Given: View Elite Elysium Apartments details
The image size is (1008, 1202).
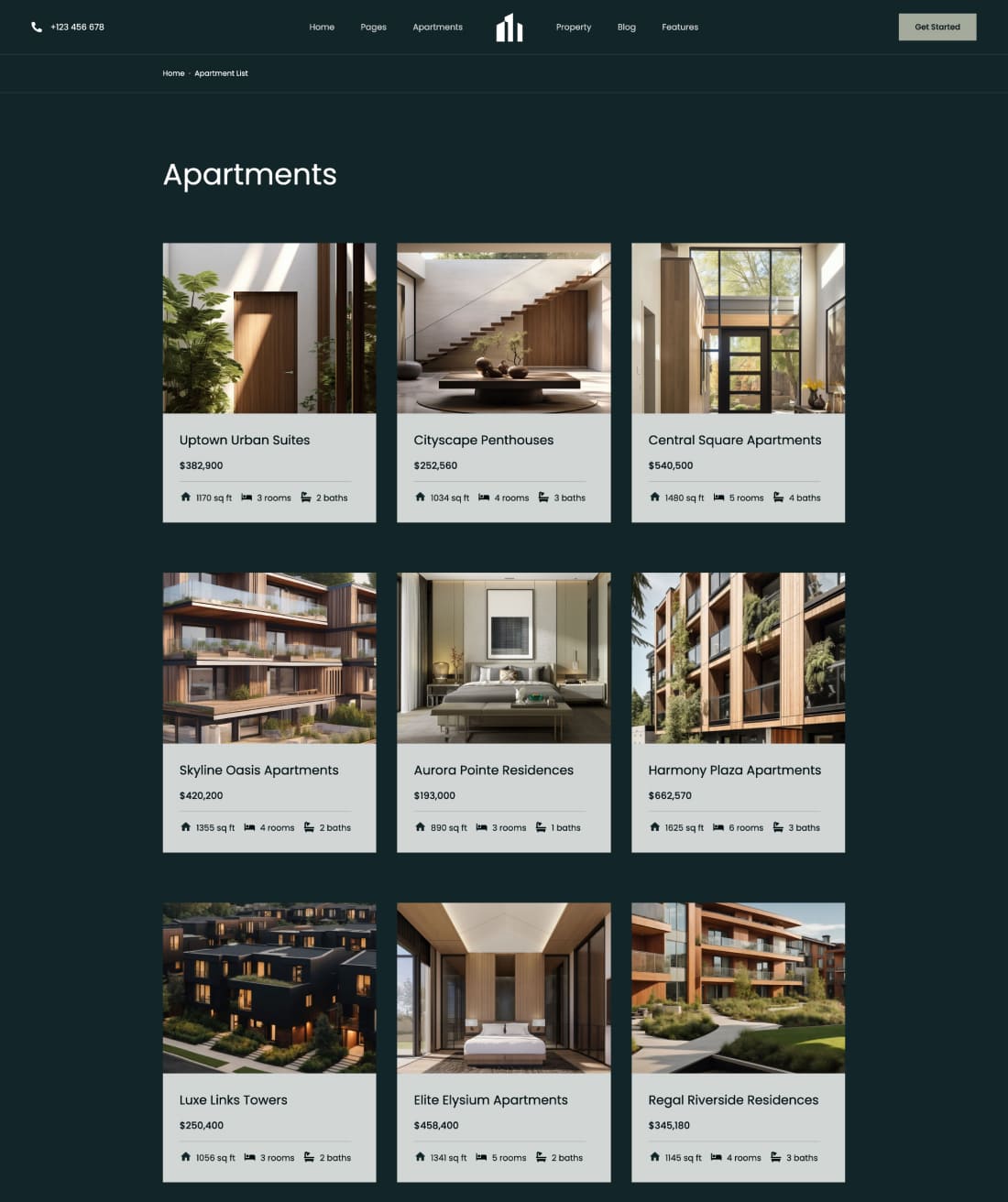Looking at the screenshot, I should 490,1099.
